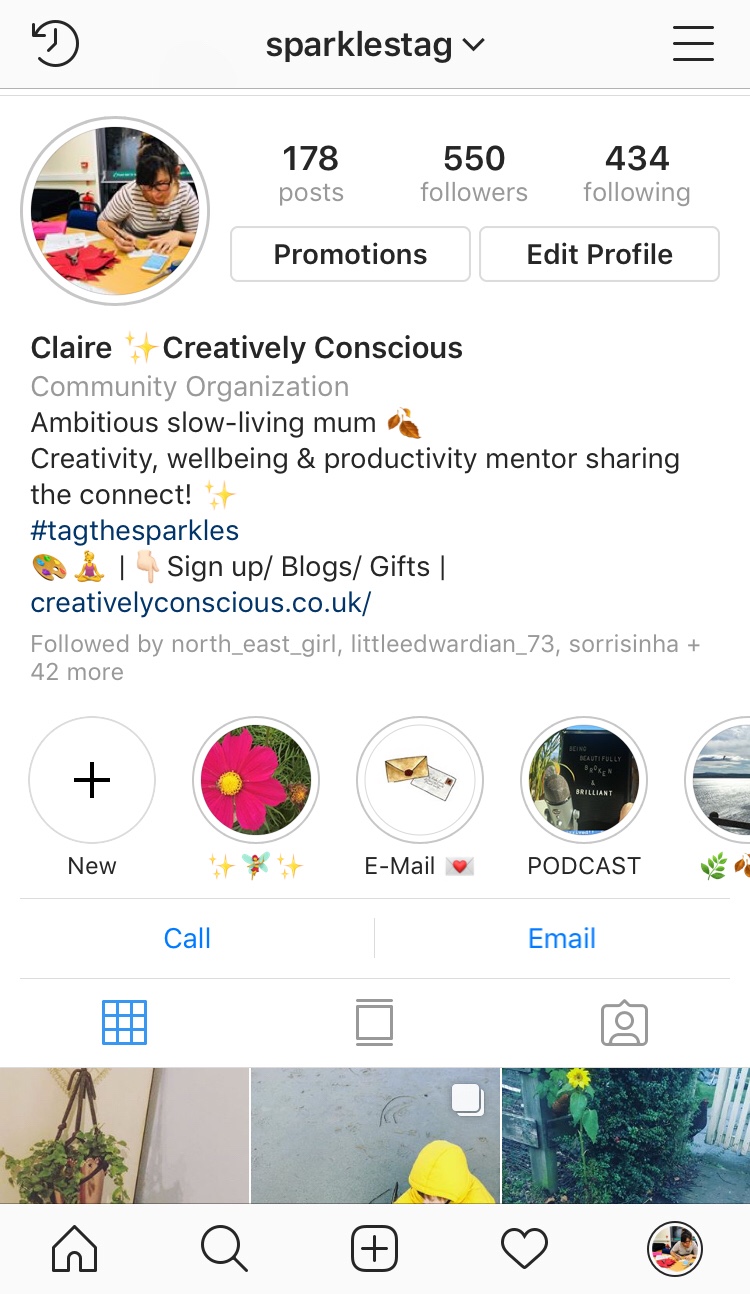Open the heart activity tab

coord(524,1249)
